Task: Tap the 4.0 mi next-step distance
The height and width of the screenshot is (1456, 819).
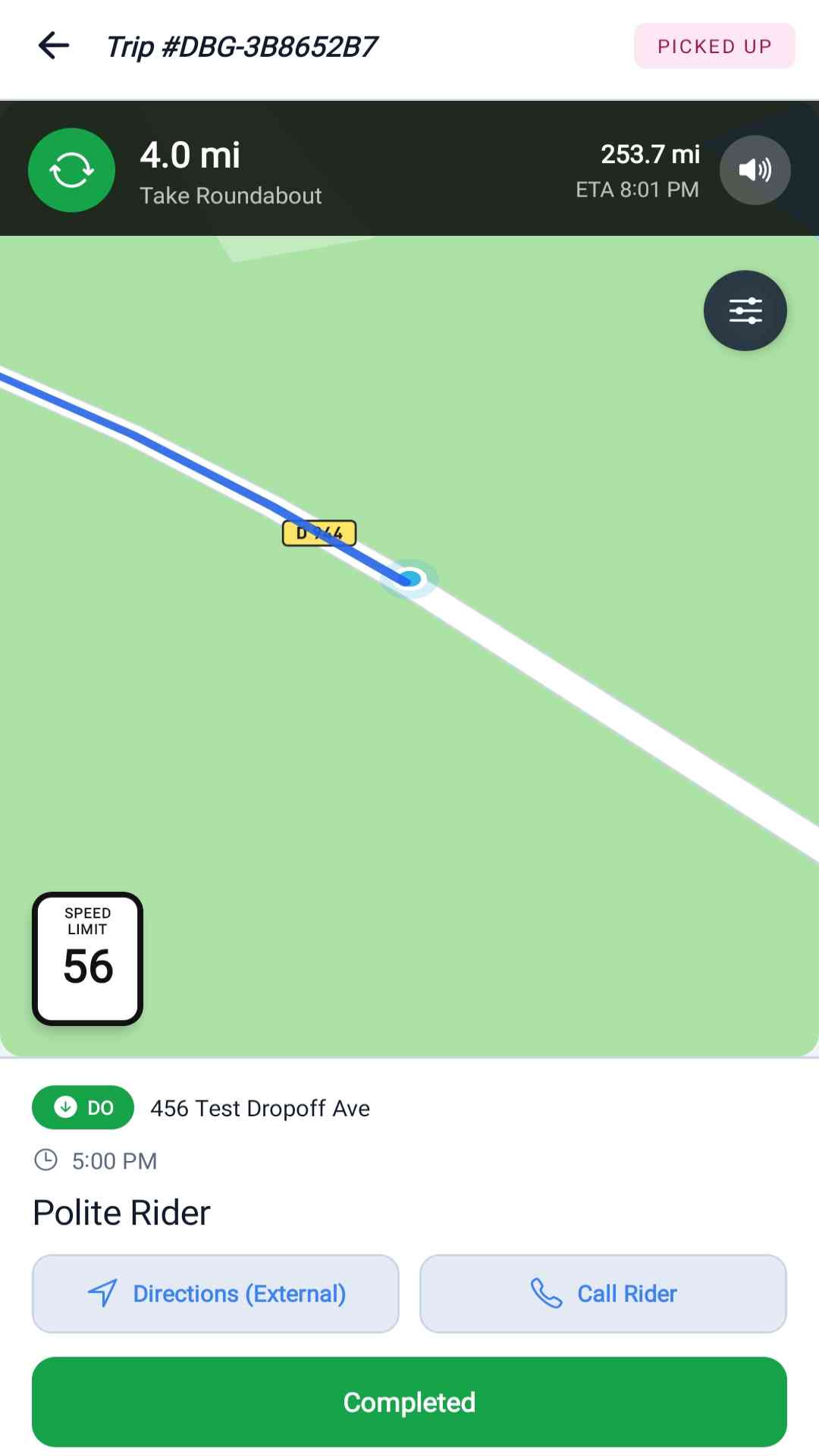Action: tap(190, 155)
